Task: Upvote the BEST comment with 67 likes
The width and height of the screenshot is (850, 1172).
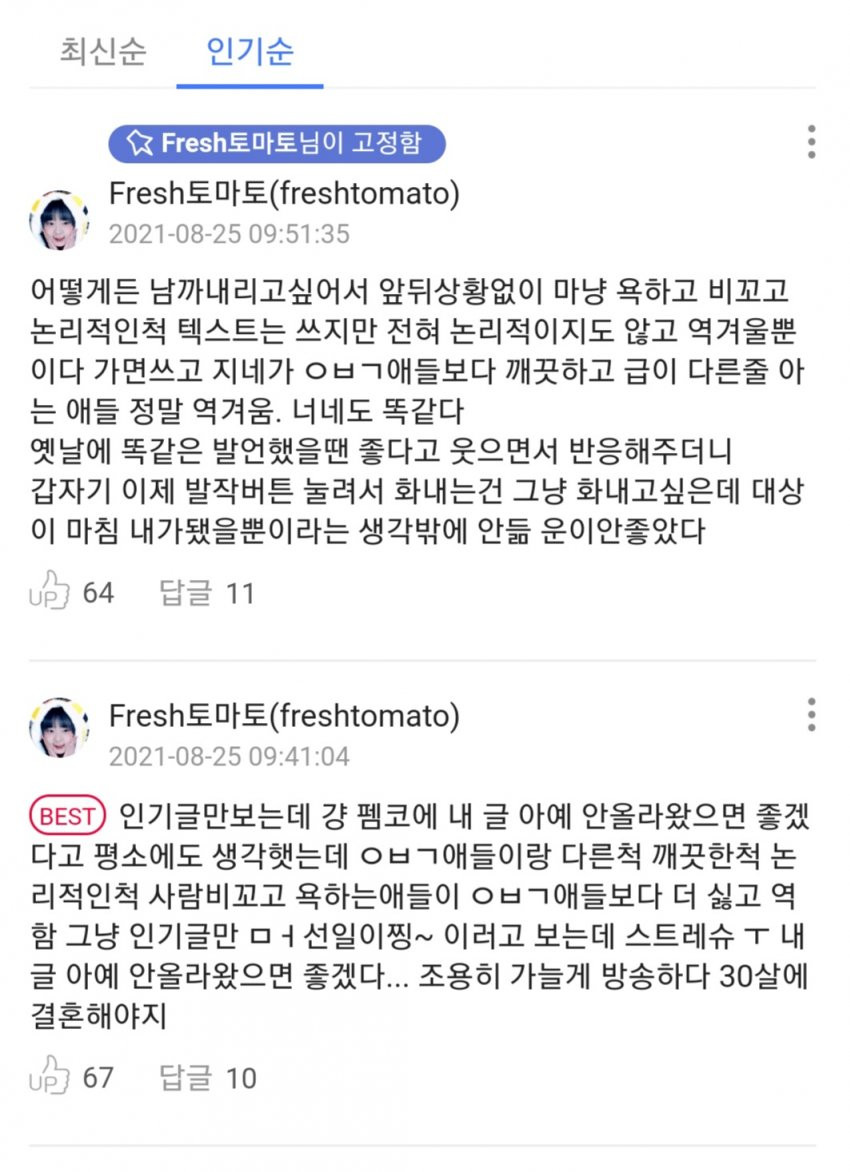Action: point(50,1077)
